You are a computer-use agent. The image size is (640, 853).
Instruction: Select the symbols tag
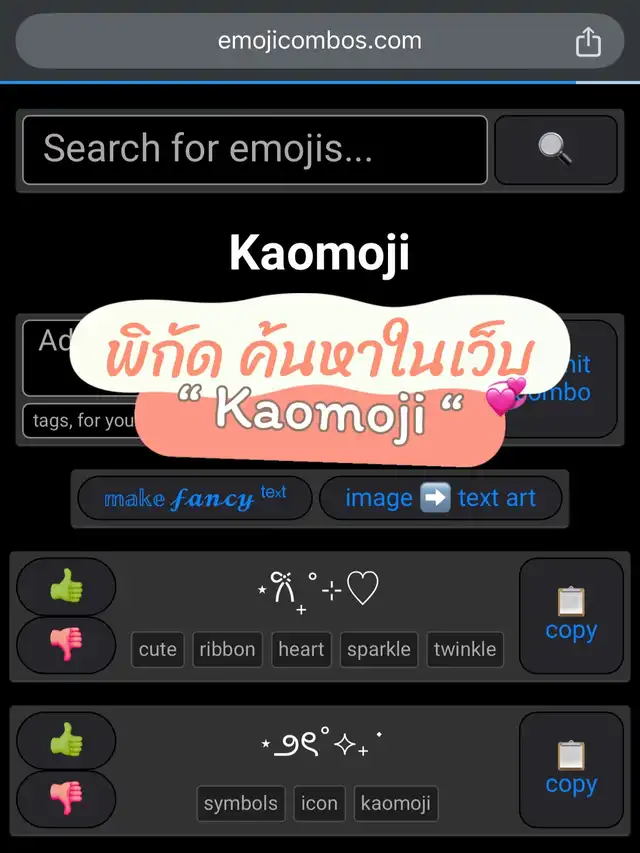pyautogui.click(x=241, y=803)
